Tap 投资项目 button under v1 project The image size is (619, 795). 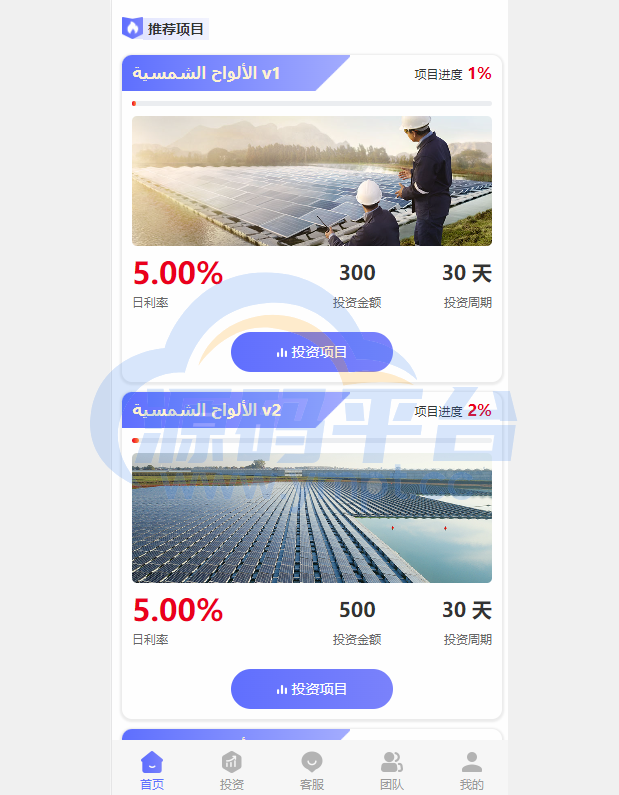click(x=311, y=352)
